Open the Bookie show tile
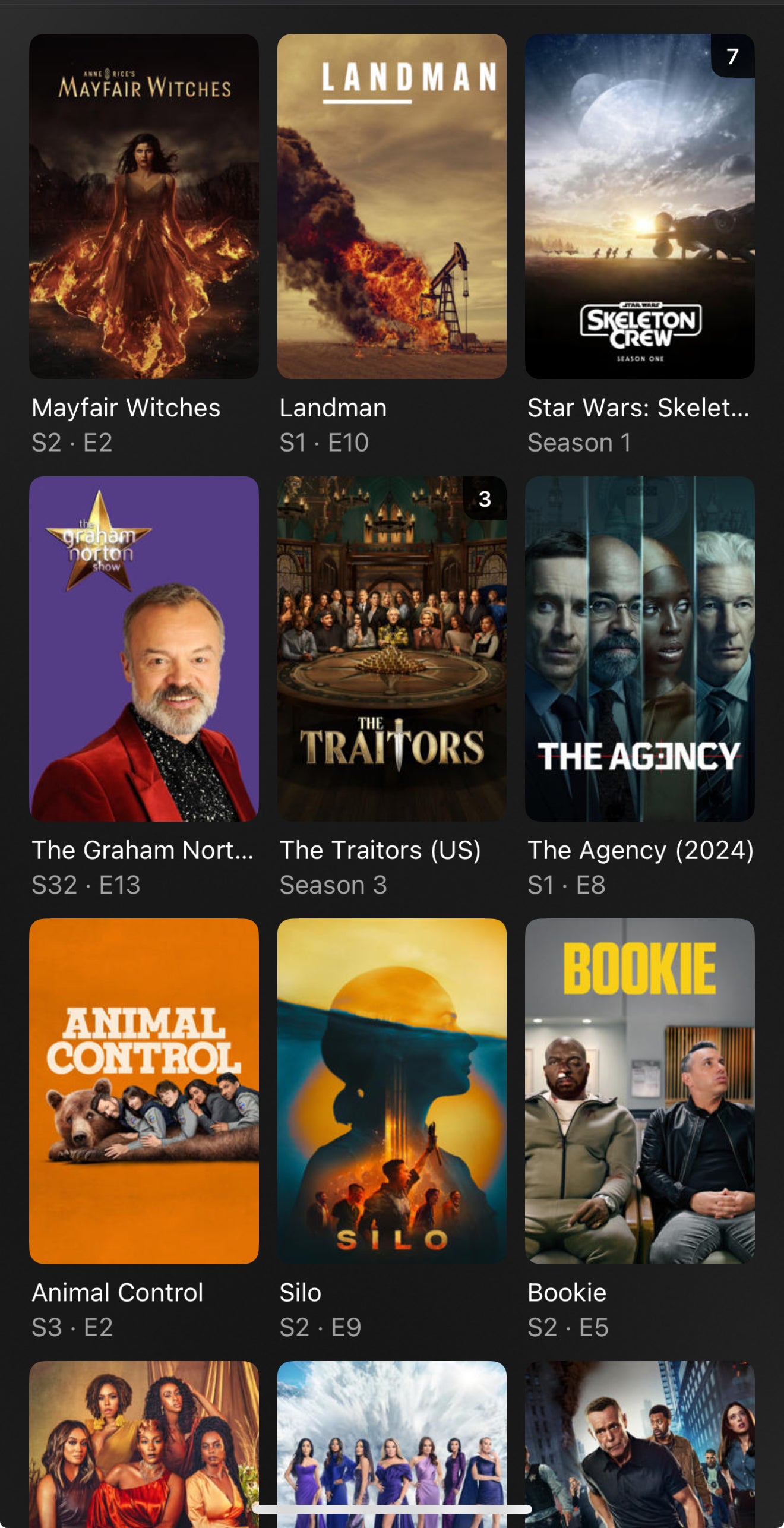This screenshot has height=1528, width=784. (640, 1091)
